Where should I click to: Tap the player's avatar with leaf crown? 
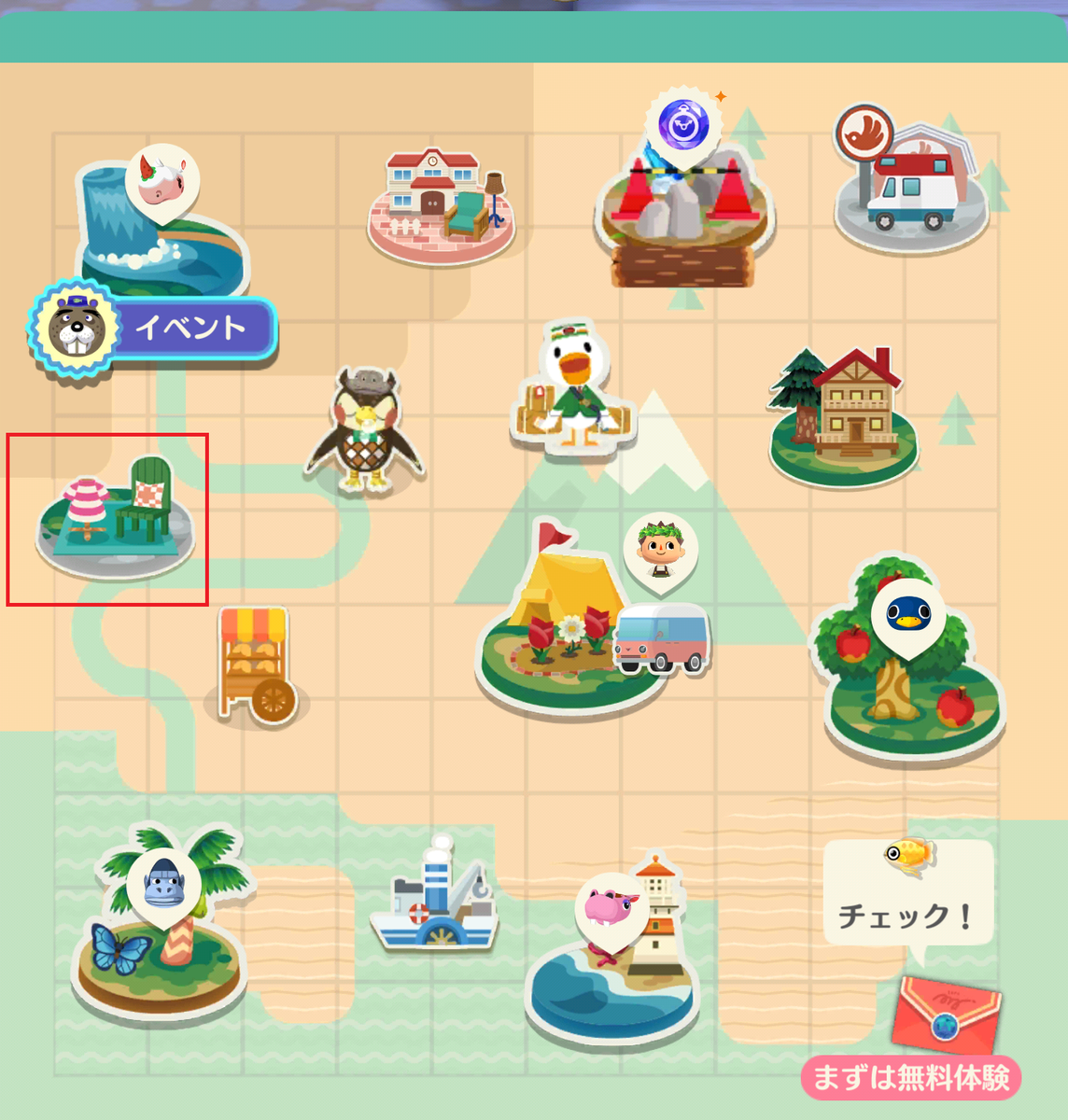659,553
